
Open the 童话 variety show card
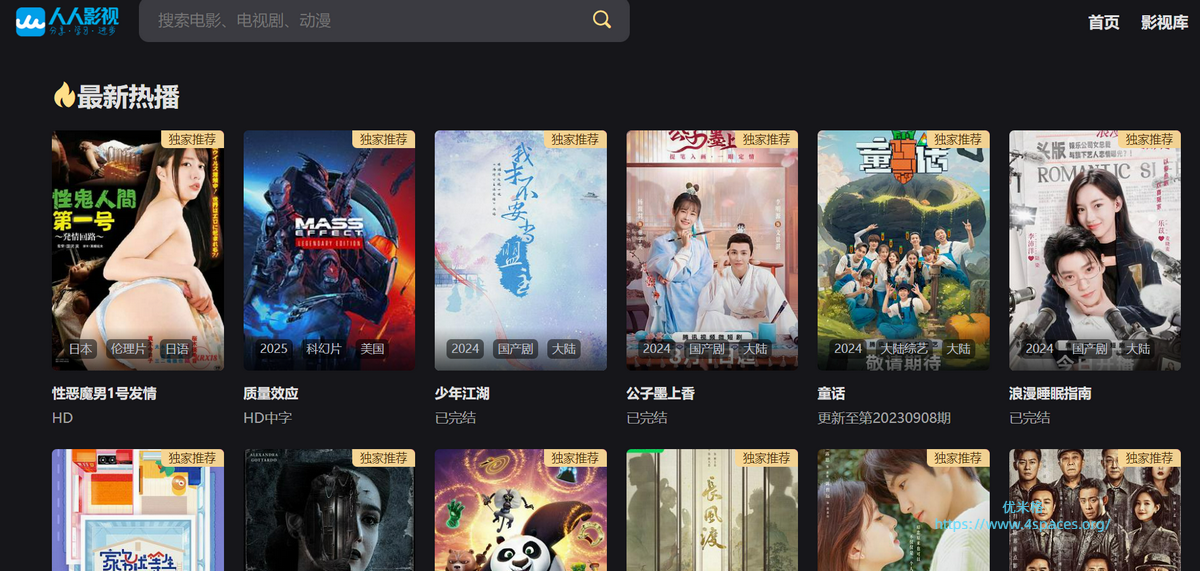tap(903, 250)
